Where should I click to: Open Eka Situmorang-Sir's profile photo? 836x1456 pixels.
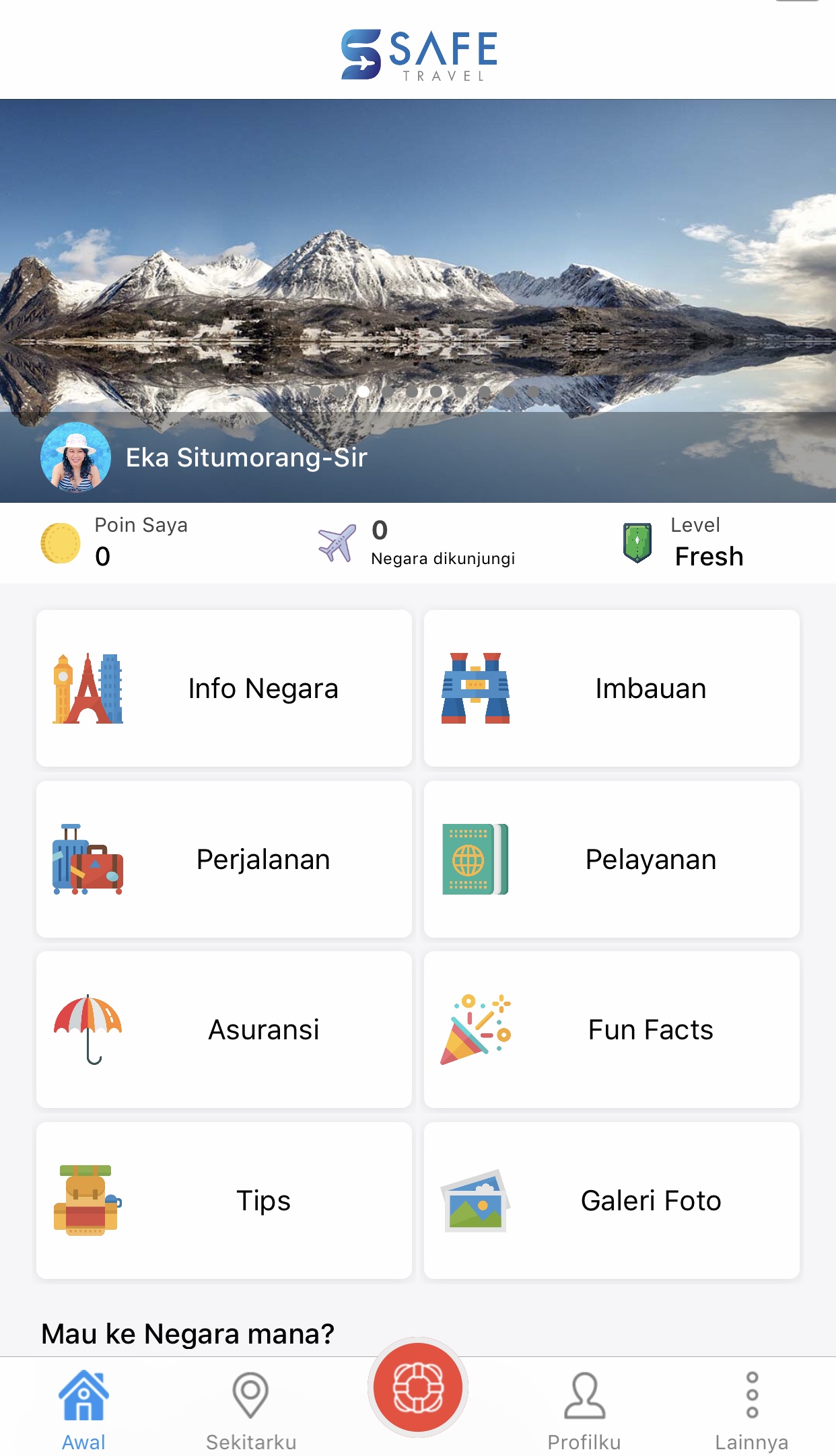[x=75, y=457]
